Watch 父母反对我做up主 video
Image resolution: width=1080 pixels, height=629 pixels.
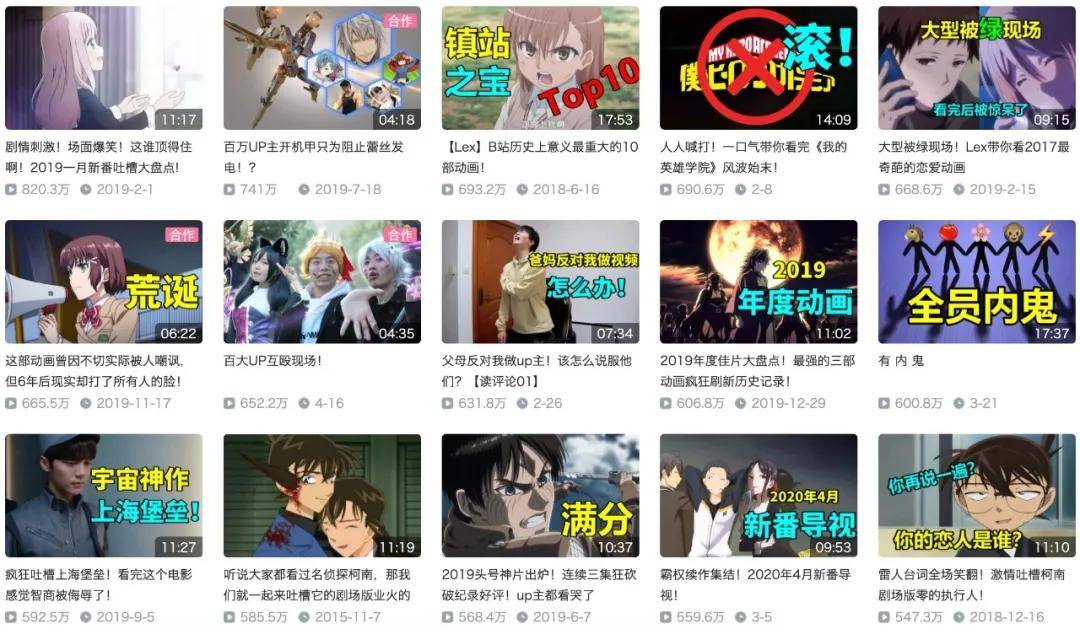tap(540, 282)
